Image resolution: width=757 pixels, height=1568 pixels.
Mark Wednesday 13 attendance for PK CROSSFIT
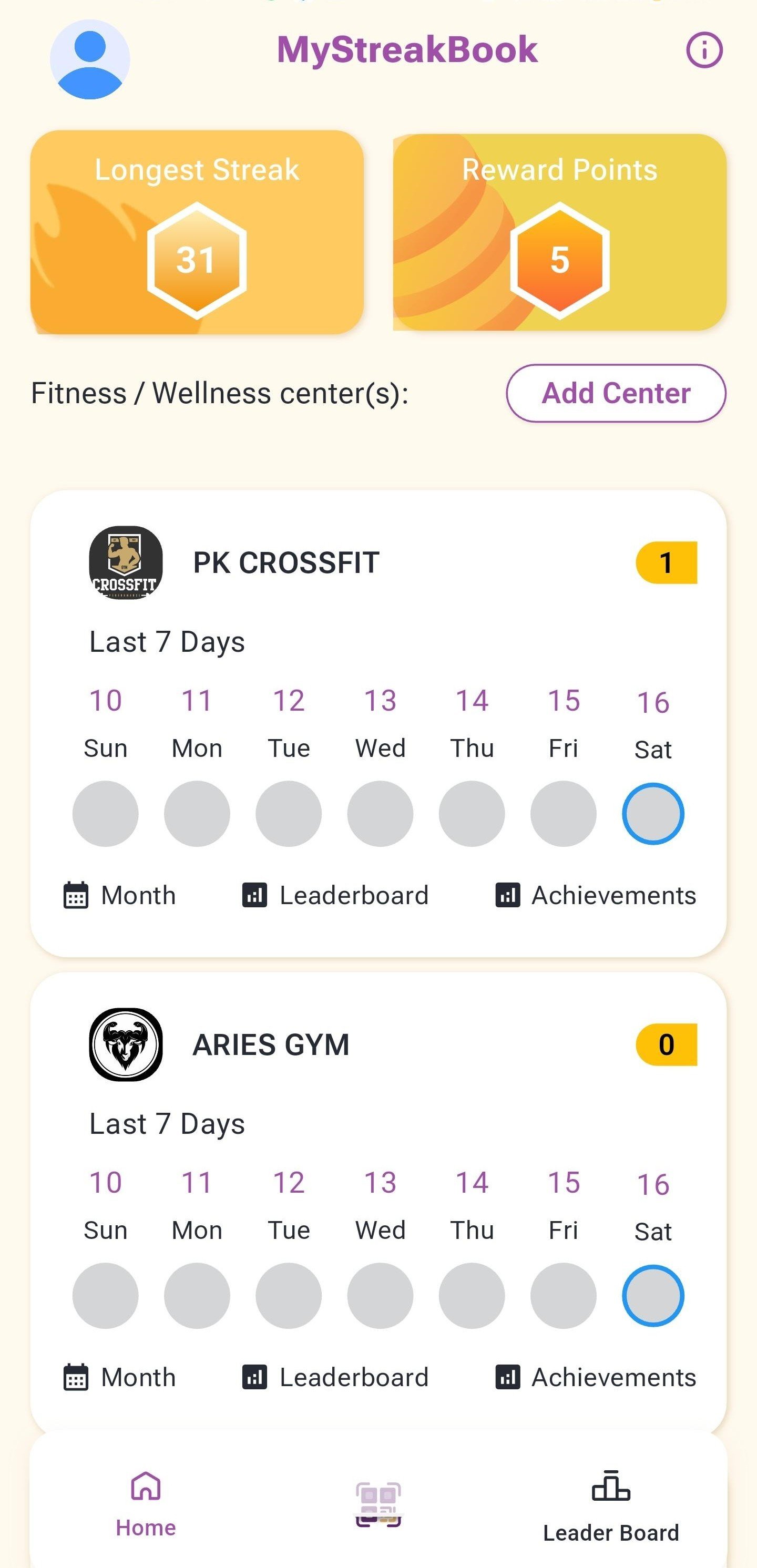(x=380, y=814)
